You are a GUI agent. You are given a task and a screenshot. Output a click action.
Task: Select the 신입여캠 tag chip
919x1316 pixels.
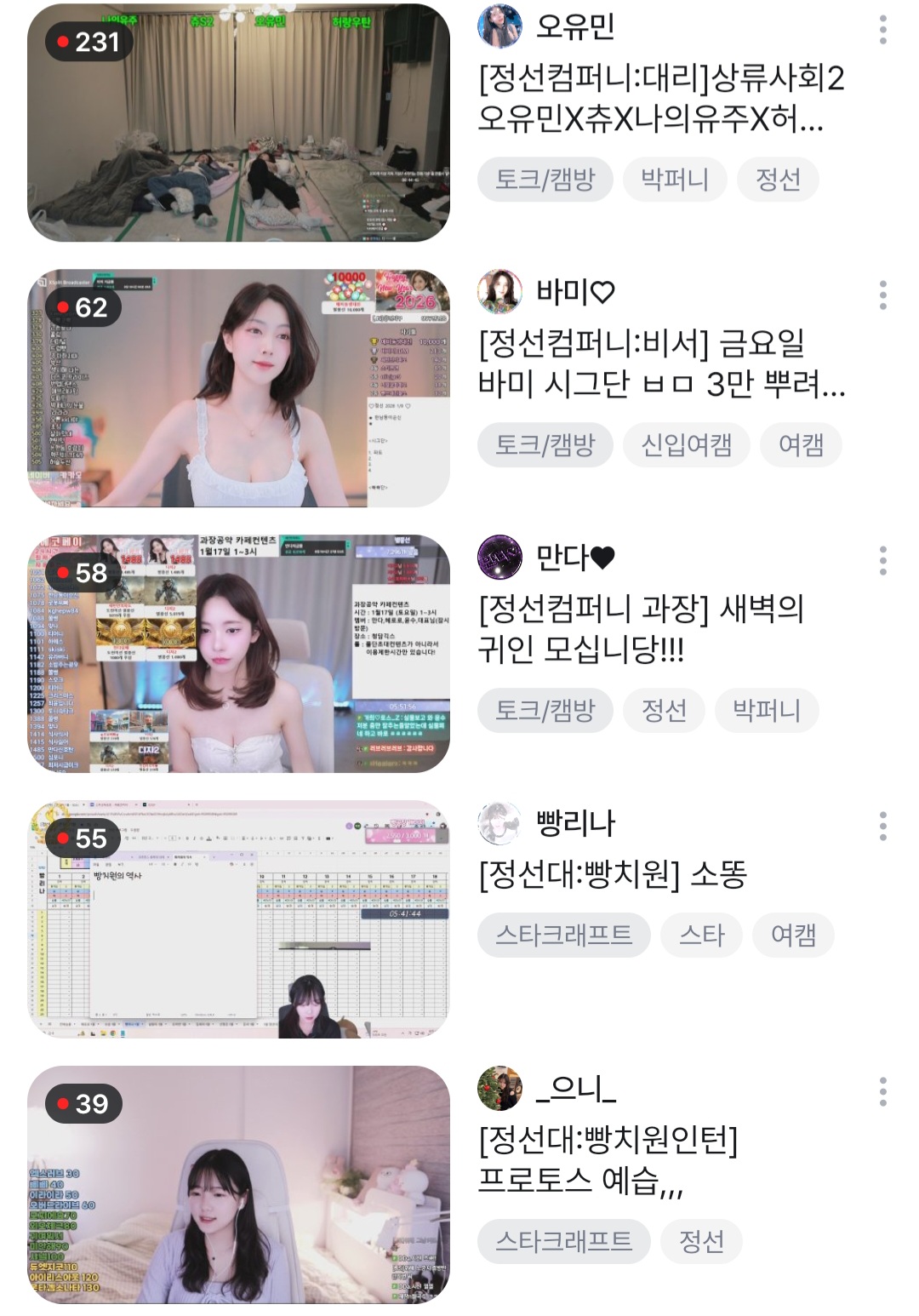click(x=686, y=445)
